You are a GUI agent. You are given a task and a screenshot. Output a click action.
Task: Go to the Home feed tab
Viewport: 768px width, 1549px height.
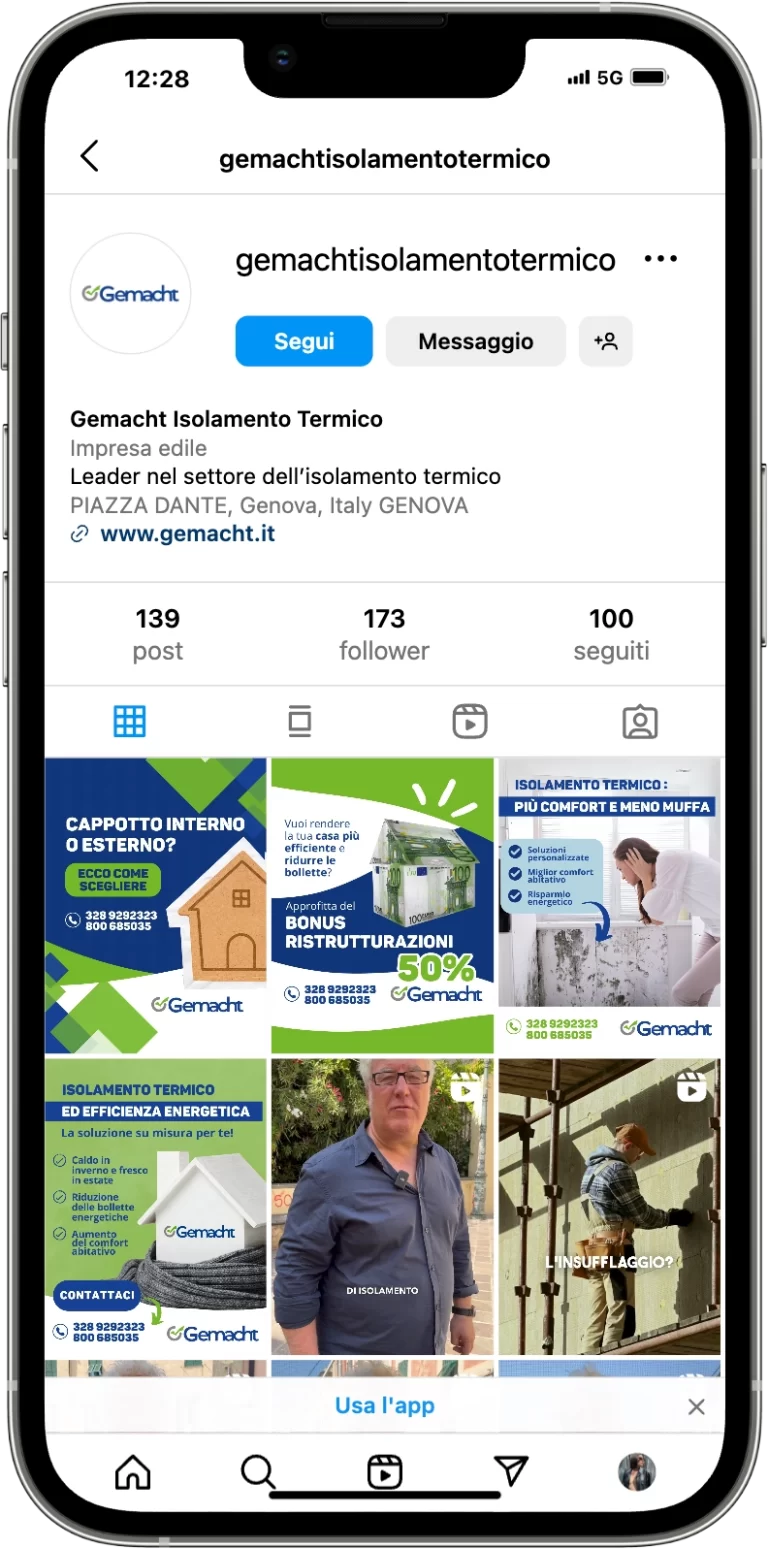point(133,1471)
